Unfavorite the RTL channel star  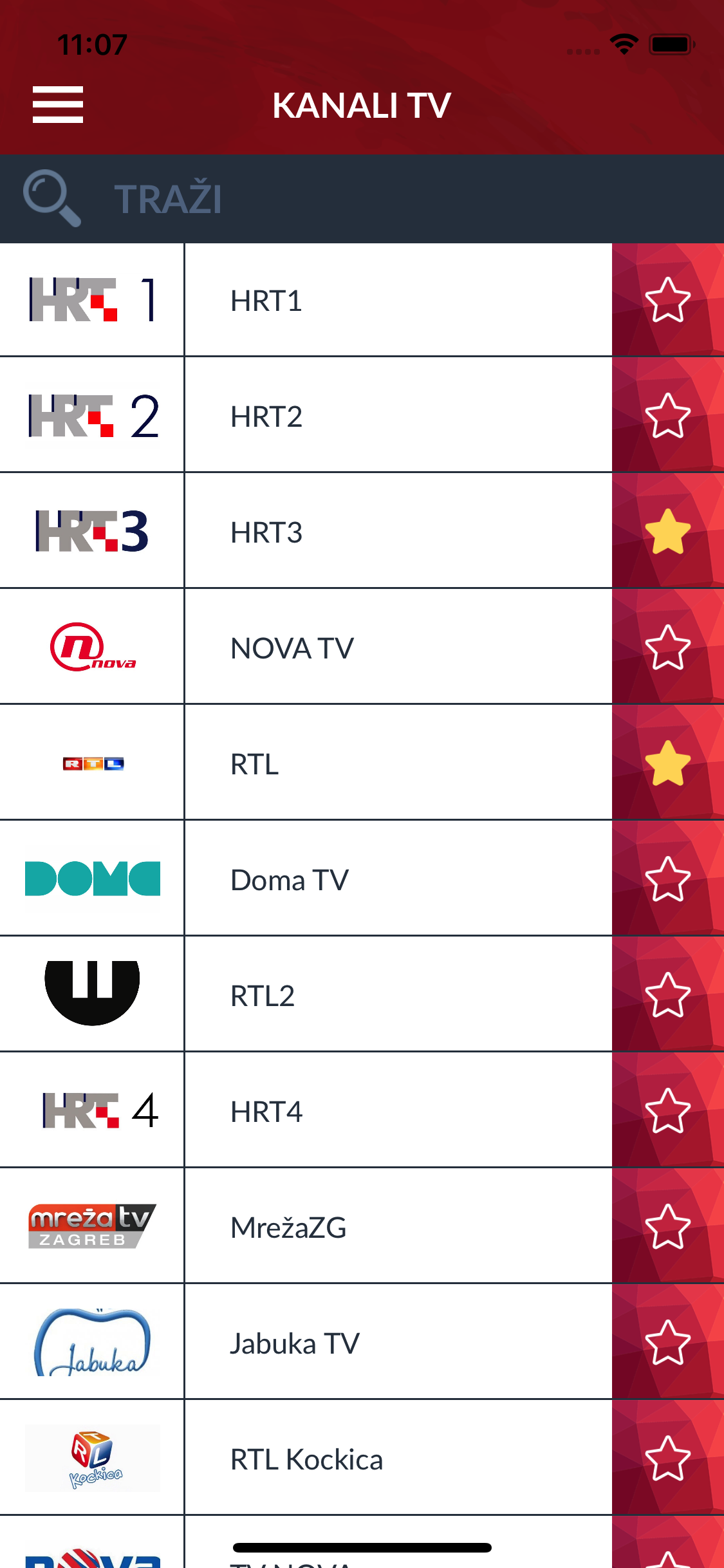[667, 763]
